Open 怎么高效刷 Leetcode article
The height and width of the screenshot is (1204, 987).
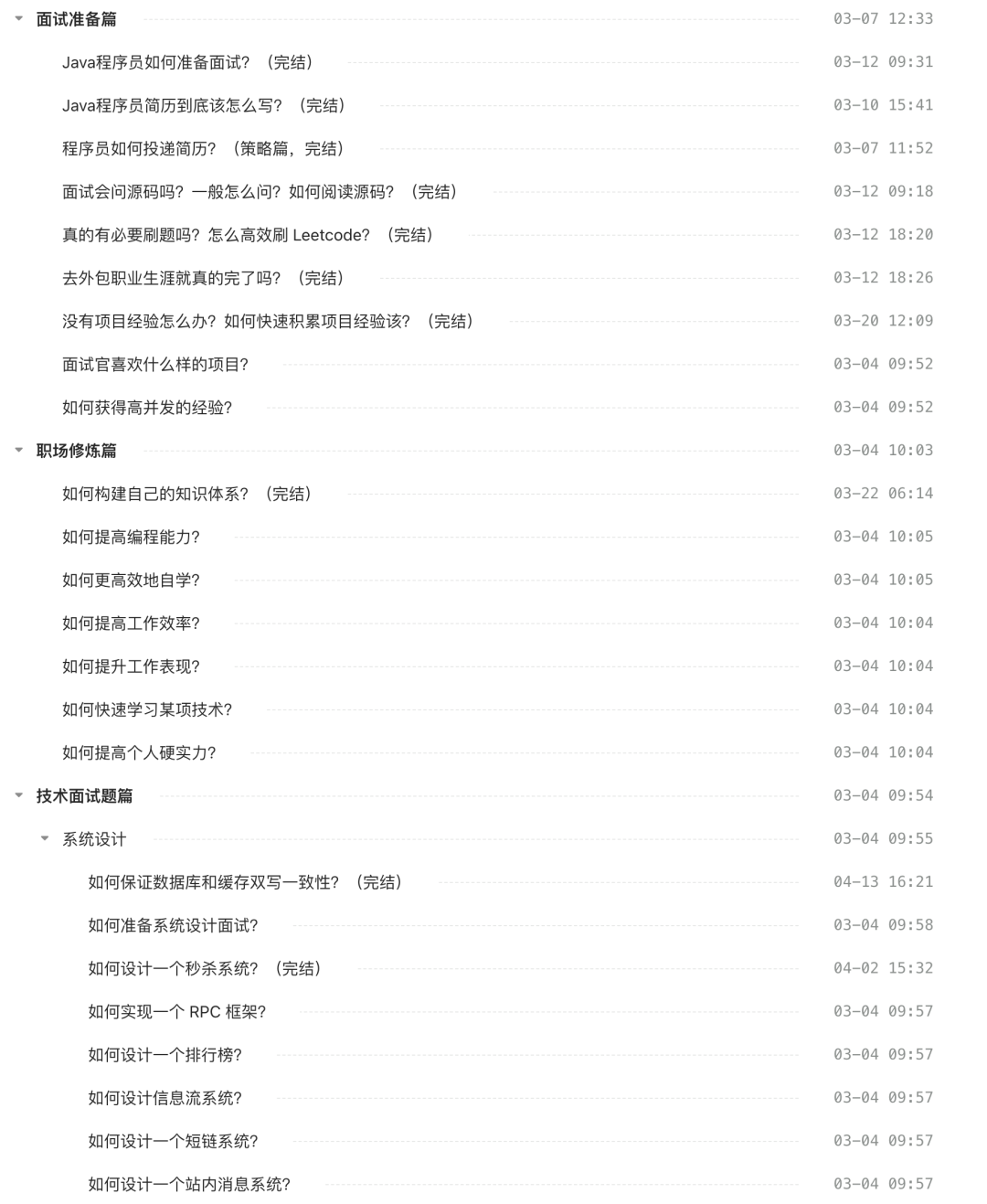pyautogui.click(x=247, y=235)
